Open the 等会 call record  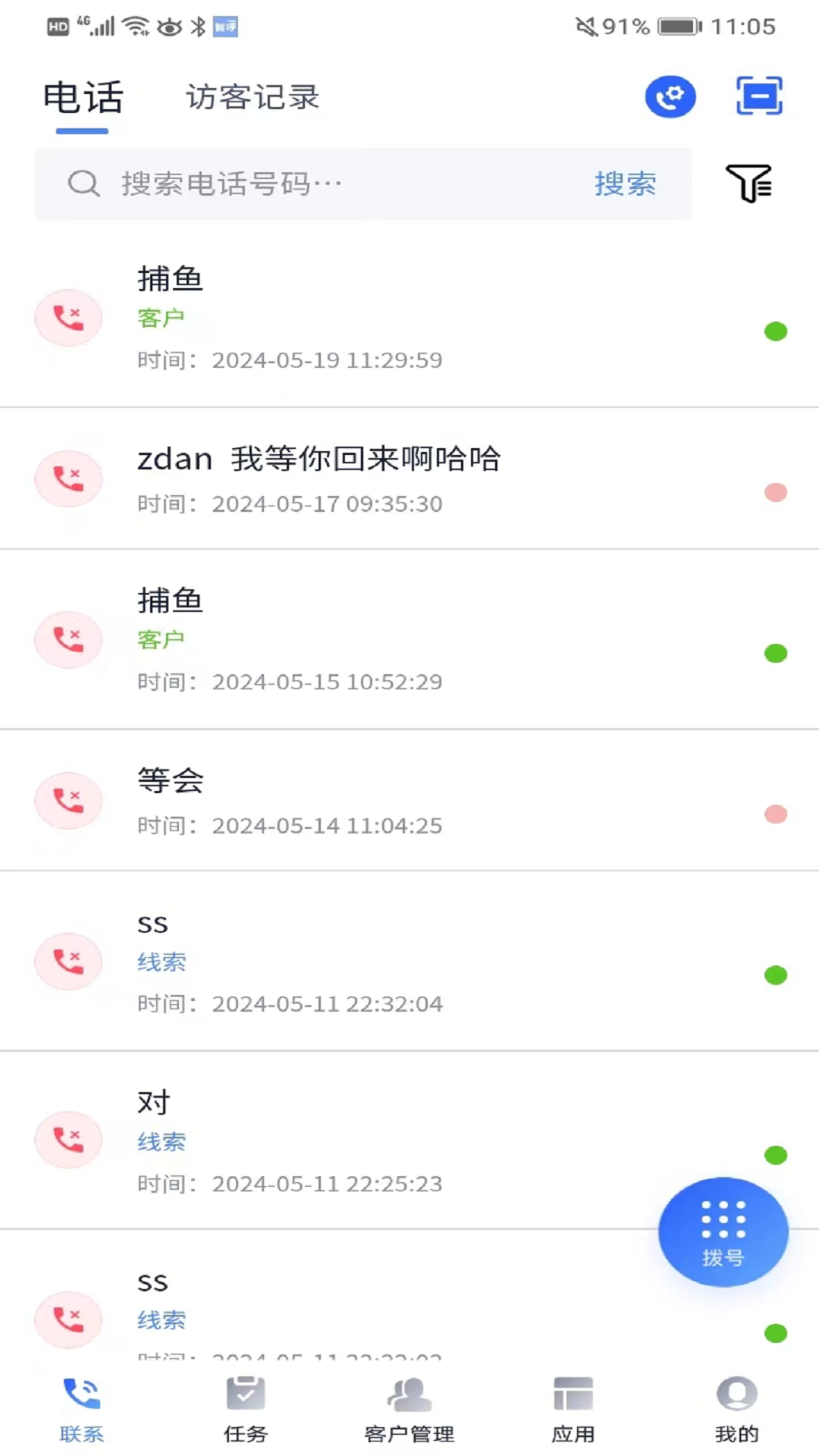pyautogui.click(x=409, y=801)
